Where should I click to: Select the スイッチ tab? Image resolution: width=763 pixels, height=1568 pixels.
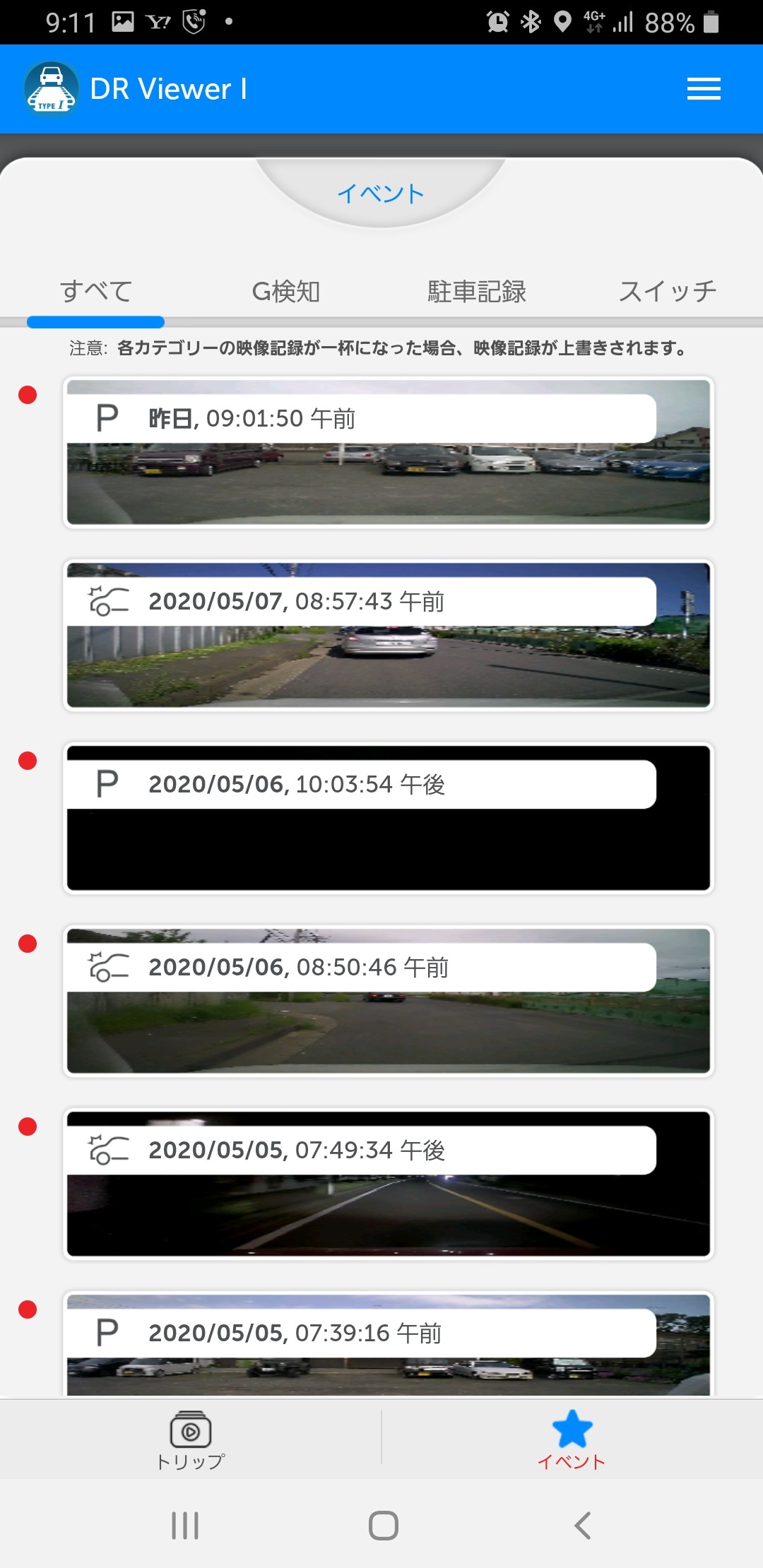tap(668, 291)
